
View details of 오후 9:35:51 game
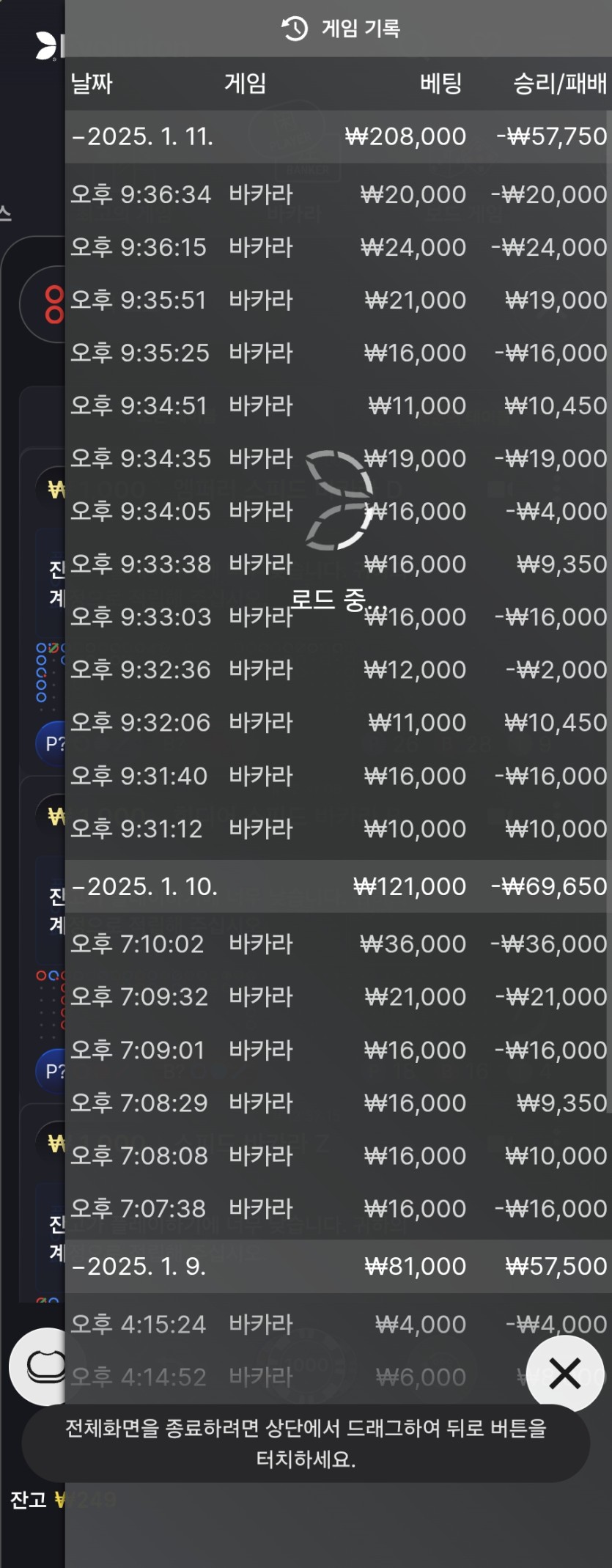(337, 300)
